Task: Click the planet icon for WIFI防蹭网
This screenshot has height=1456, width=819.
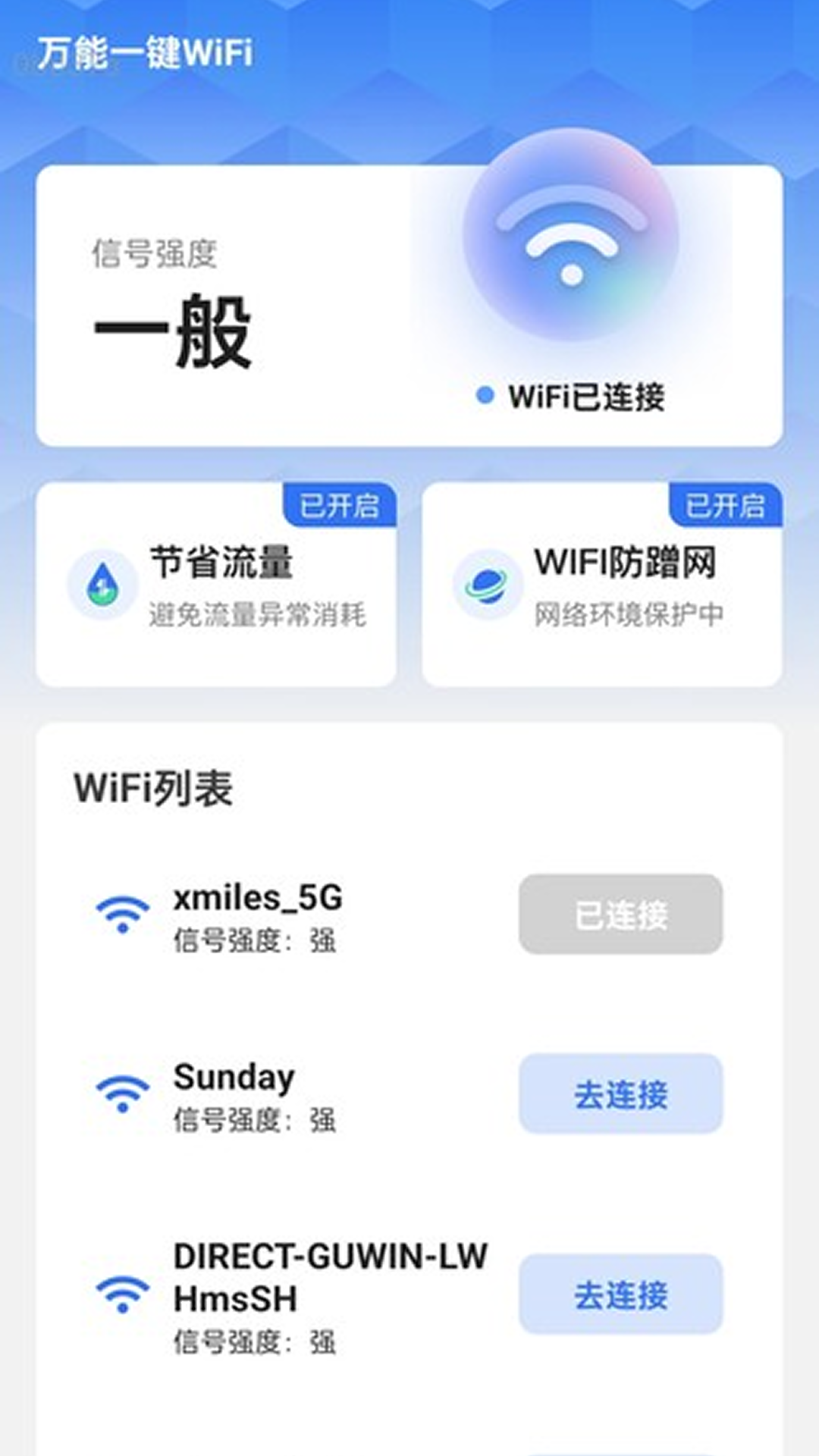Action: (x=488, y=584)
